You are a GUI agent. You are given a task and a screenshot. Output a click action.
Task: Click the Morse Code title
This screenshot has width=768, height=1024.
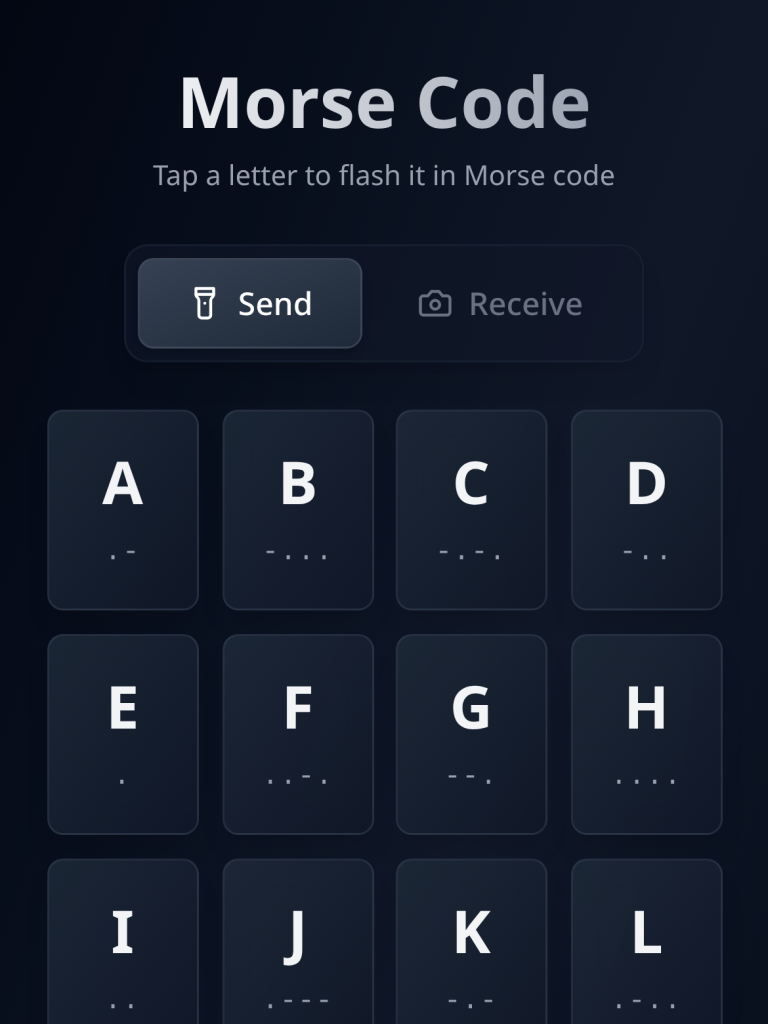(384, 100)
